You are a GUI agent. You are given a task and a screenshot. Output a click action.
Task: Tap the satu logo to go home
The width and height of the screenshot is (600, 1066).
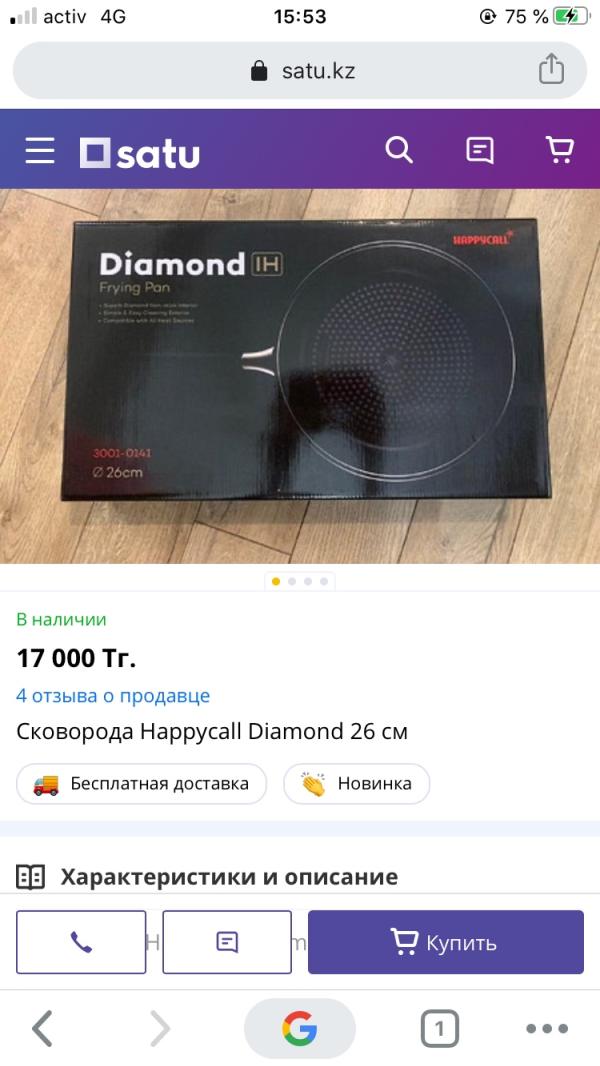(140, 153)
